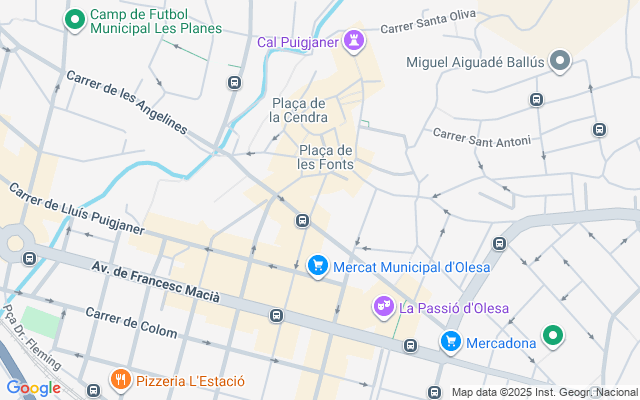Open the Cal Puigjaner map pin
The height and width of the screenshot is (400, 640).
(352, 41)
